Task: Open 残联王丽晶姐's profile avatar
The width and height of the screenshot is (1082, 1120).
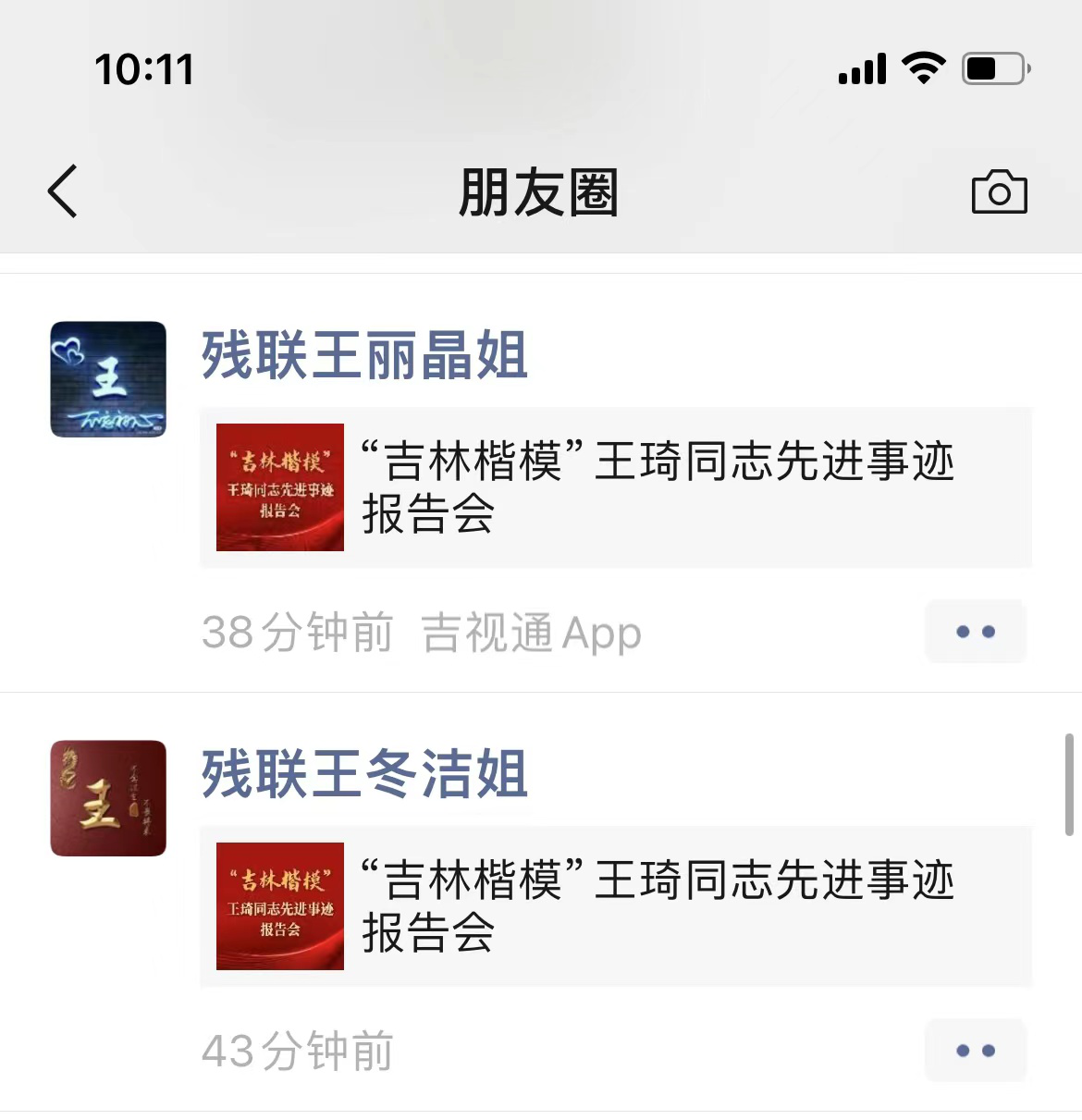Action: pos(108,379)
